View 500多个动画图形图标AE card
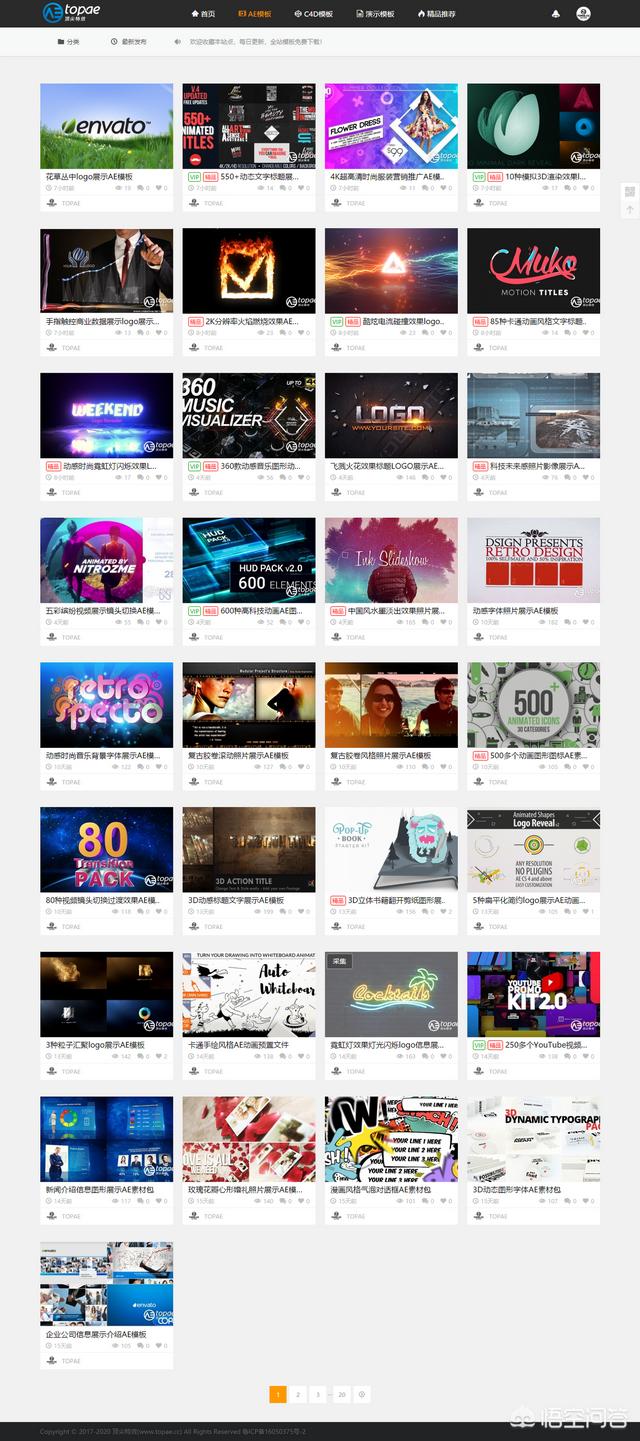This screenshot has height=1441, width=640. click(x=533, y=705)
